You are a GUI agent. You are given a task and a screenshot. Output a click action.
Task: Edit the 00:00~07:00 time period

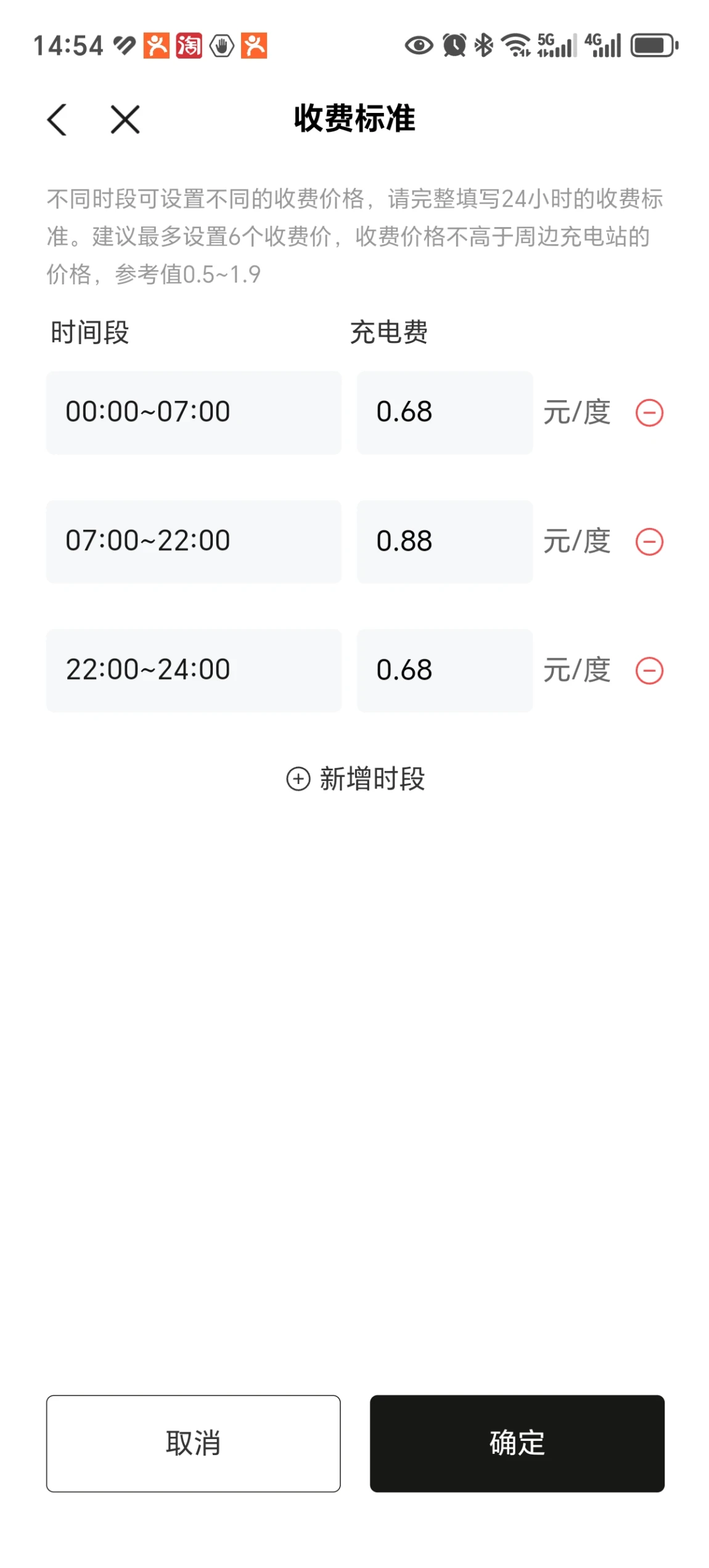click(194, 412)
